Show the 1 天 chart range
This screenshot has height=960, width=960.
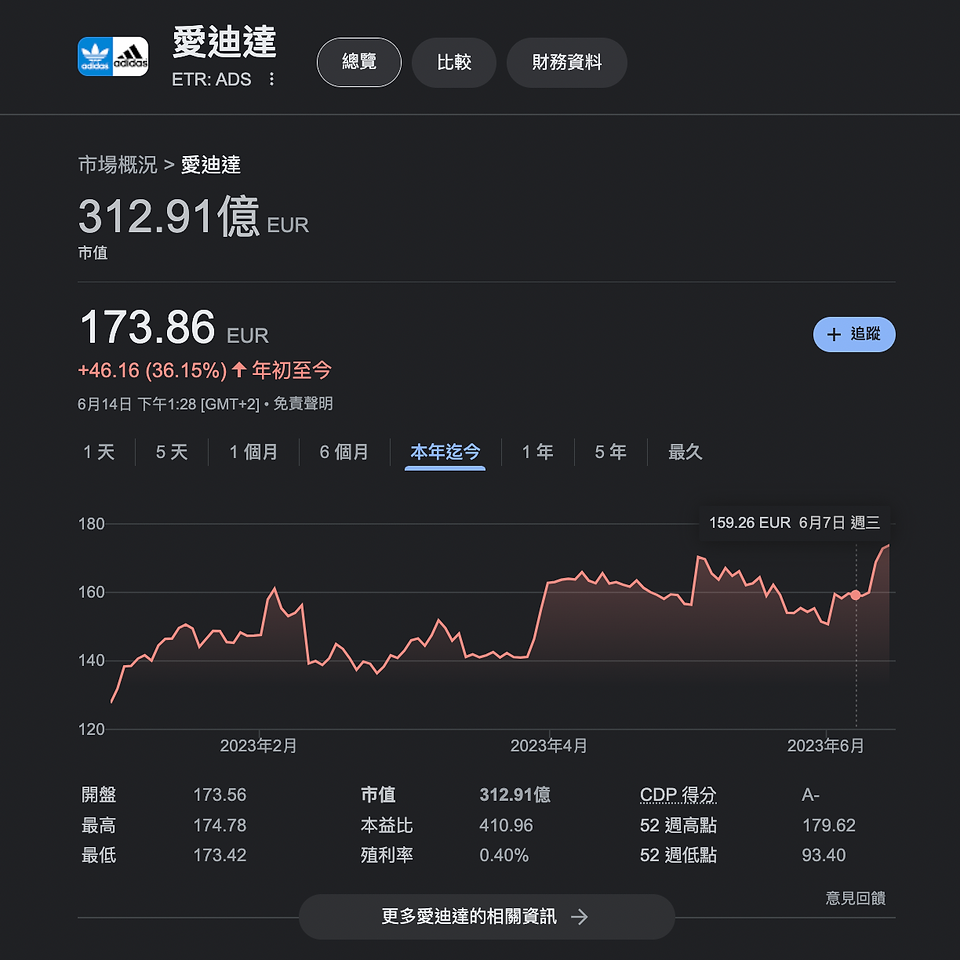tap(99, 452)
